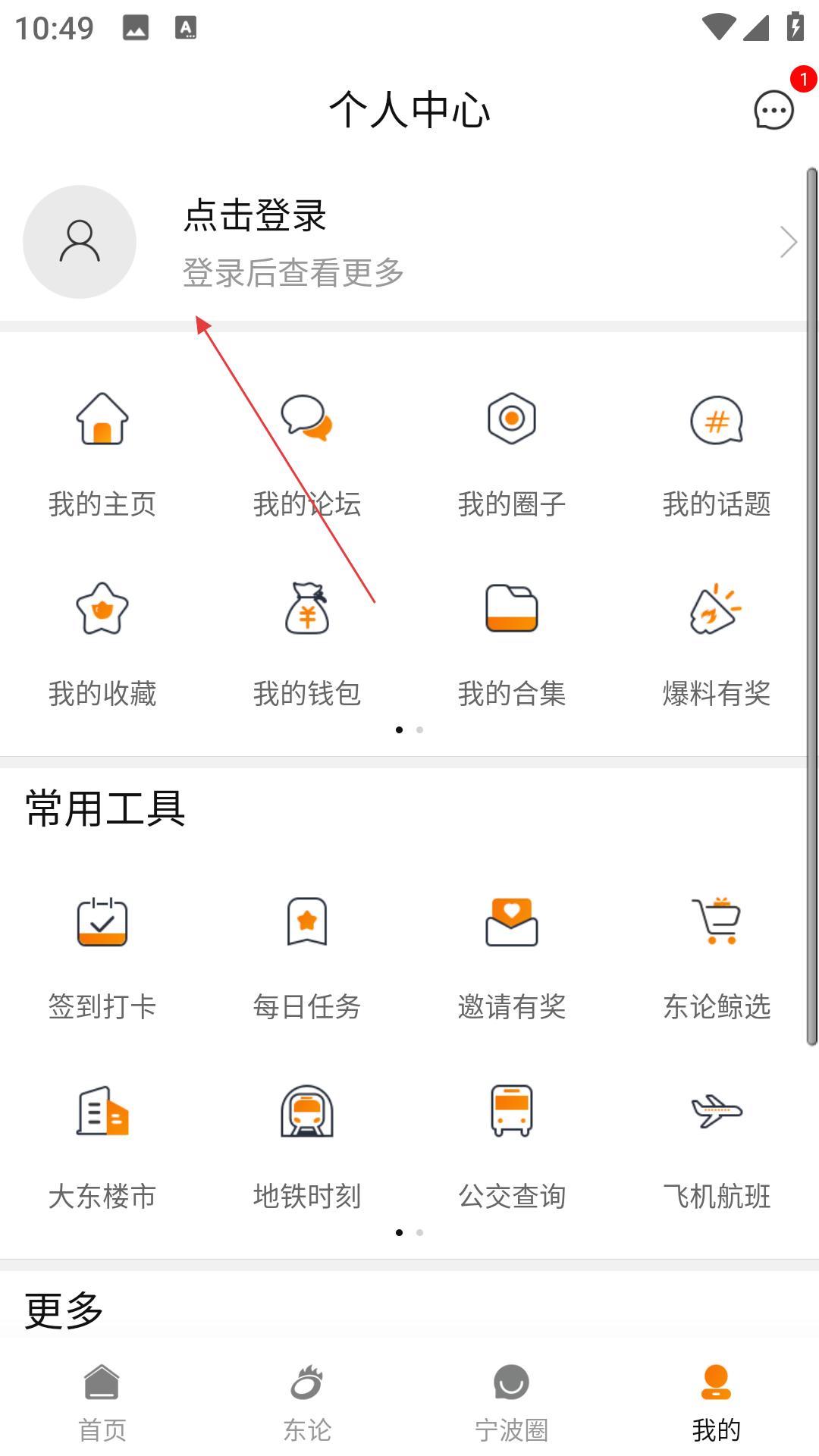This screenshot has height=1456, width=819.
Task: Open 我的论坛
Action: [x=307, y=455]
